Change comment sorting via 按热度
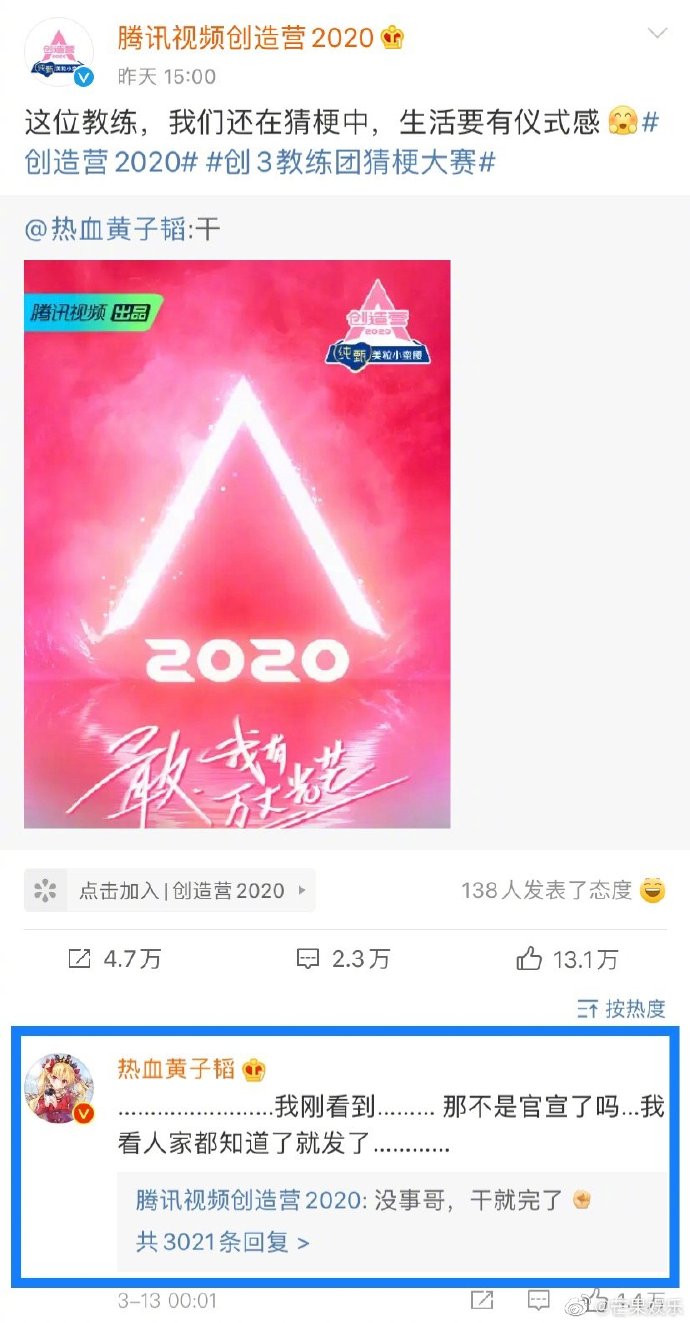690x1323 pixels. click(x=622, y=1009)
